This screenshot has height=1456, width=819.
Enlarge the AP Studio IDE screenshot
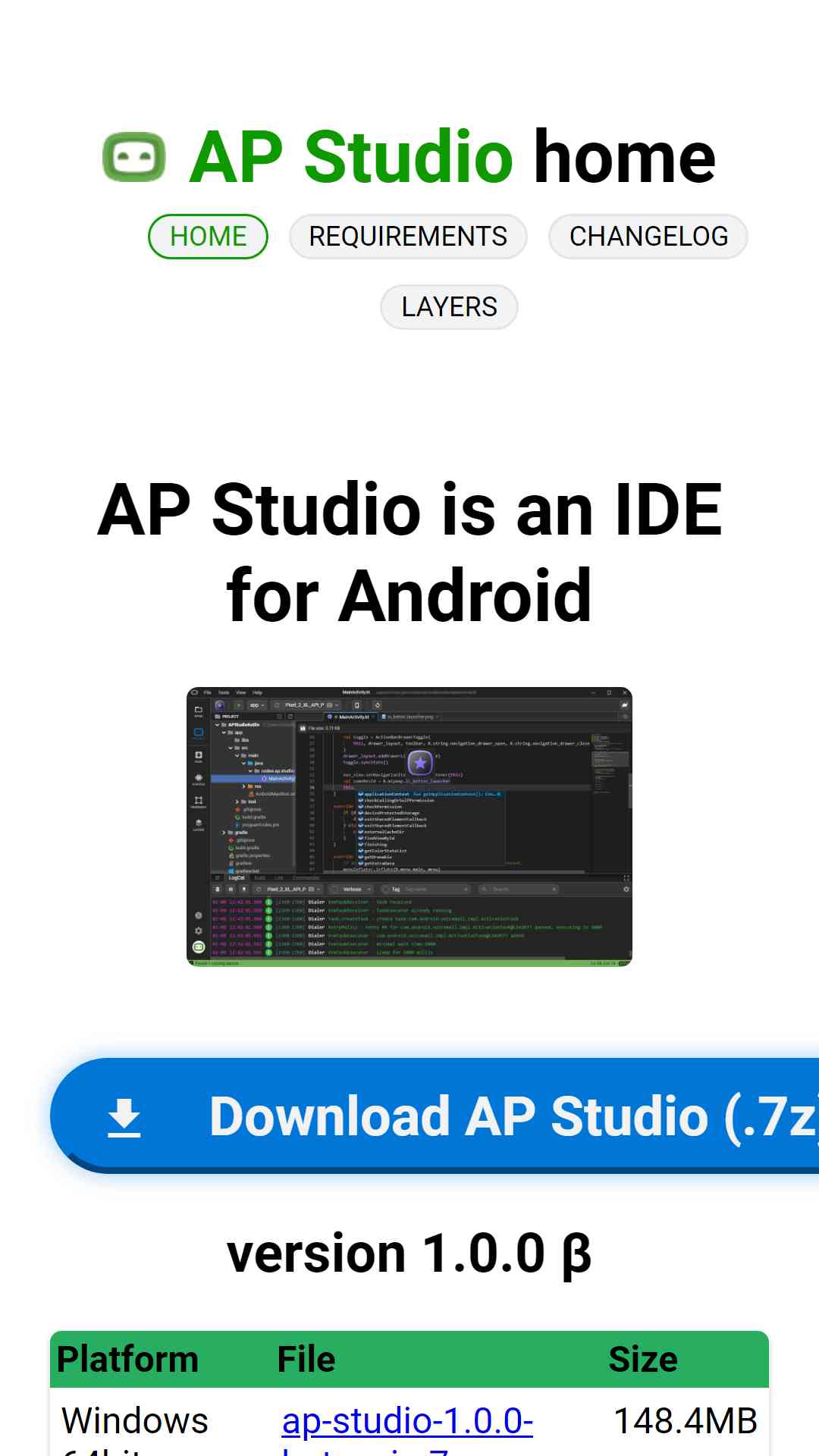pos(409,827)
